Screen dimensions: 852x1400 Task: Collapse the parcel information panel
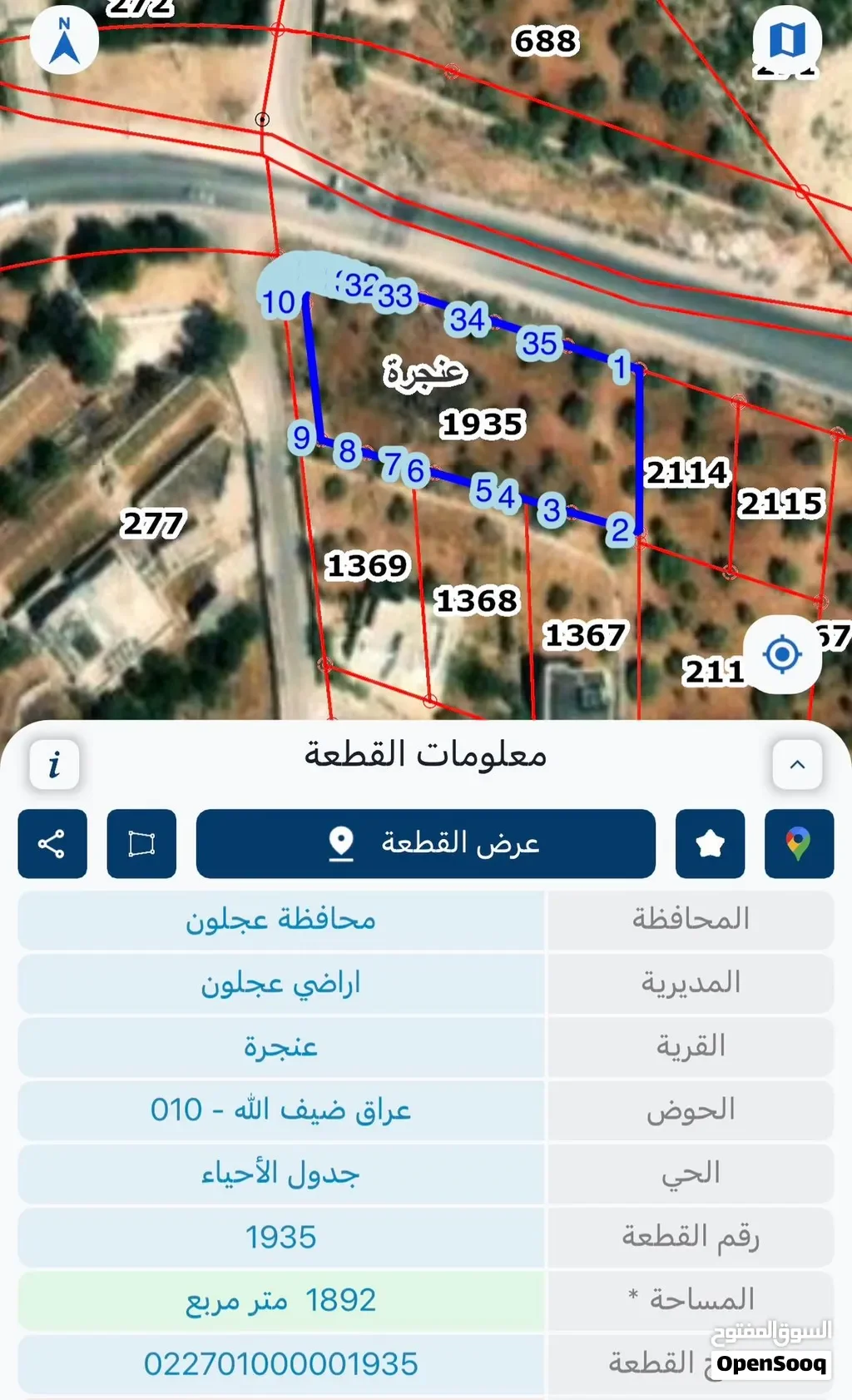797,764
